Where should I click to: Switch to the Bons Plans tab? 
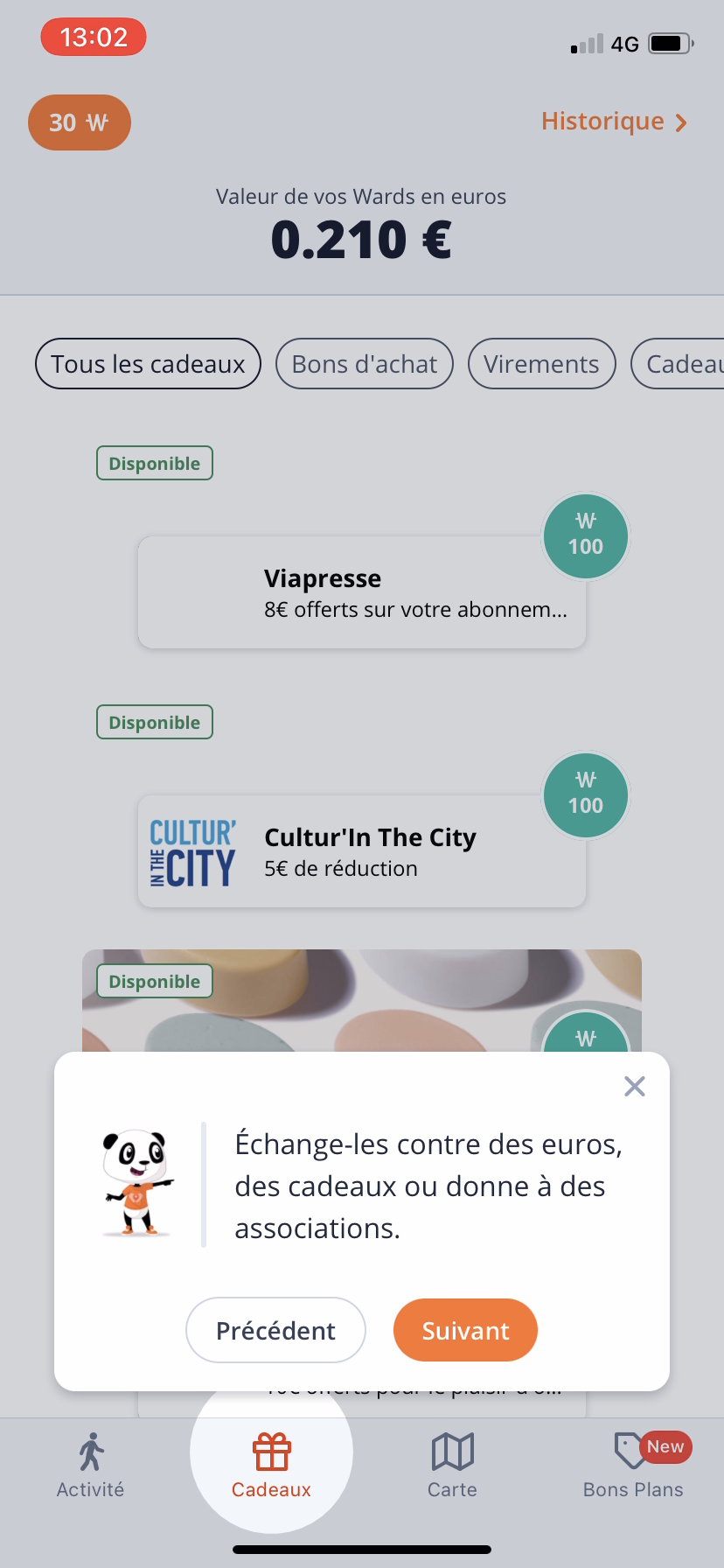tap(633, 1466)
